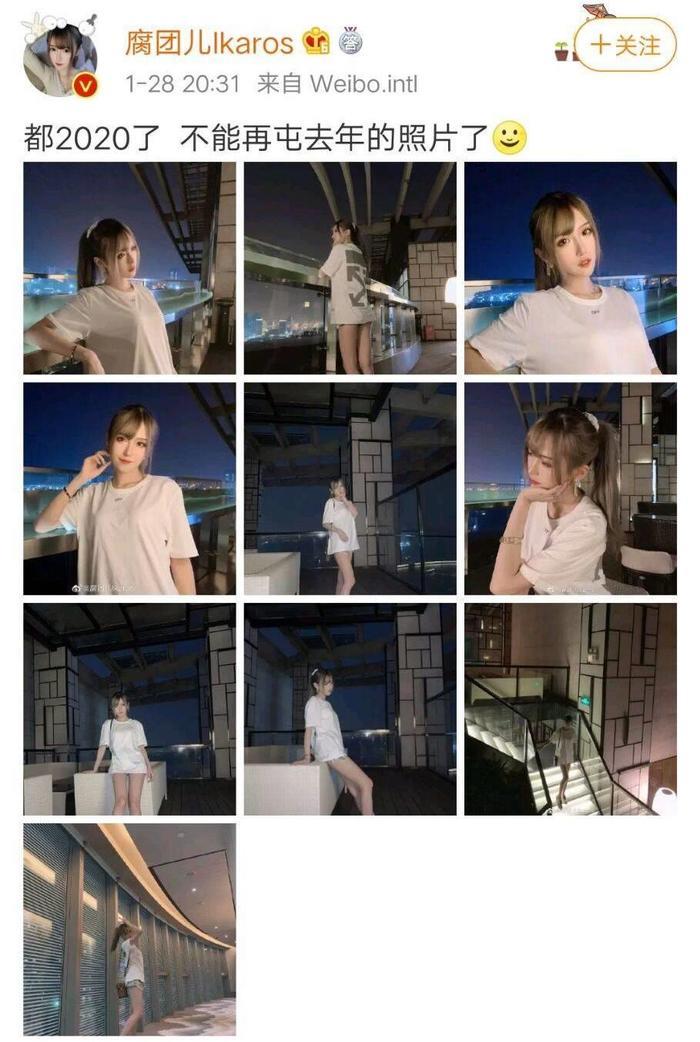The image size is (700, 1042).
Task: Follow 腐团儿Ikaros with the 关注 button
Action: pyautogui.click(x=625, y=45)
